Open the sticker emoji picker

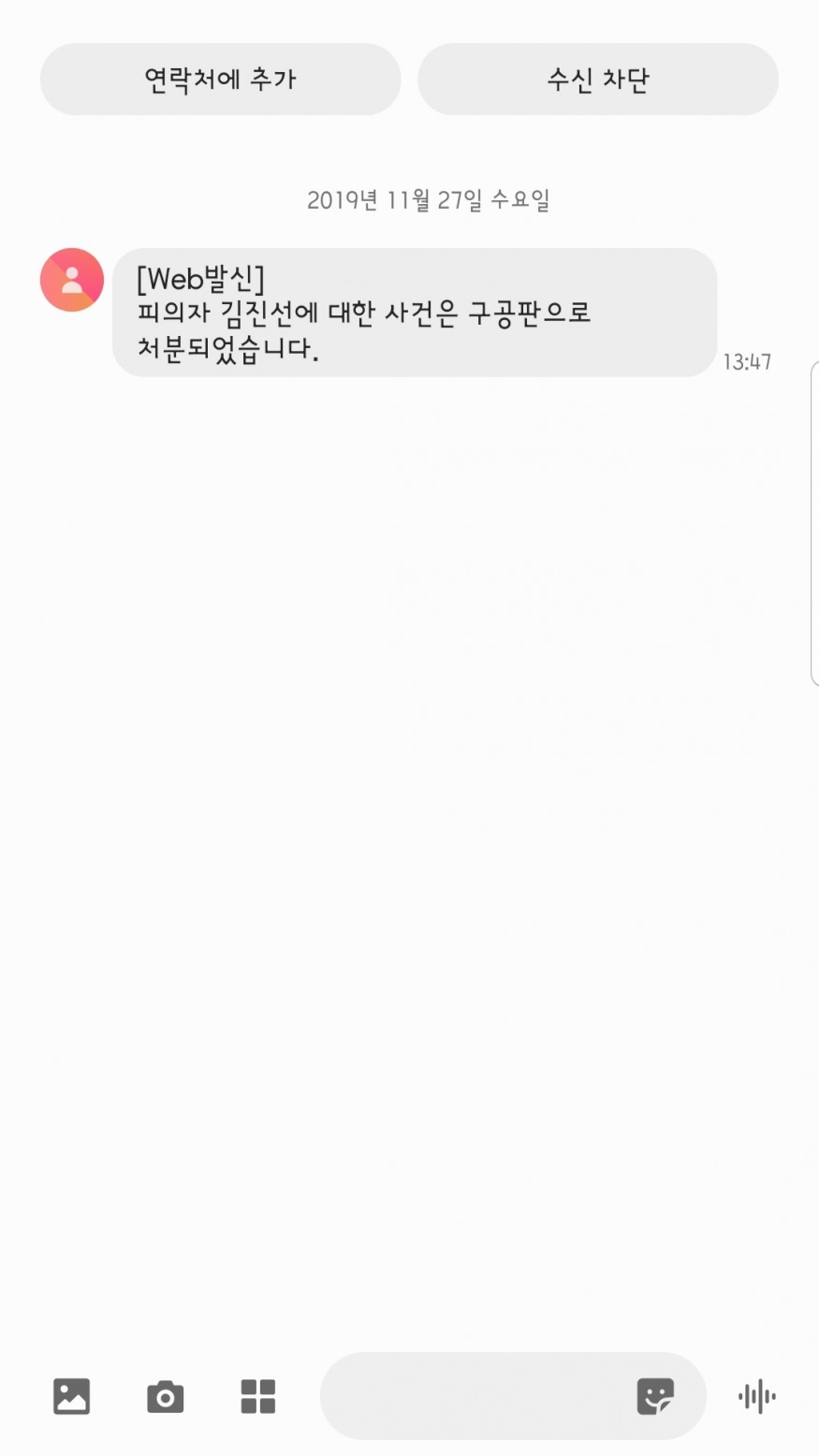(655, 1396)
